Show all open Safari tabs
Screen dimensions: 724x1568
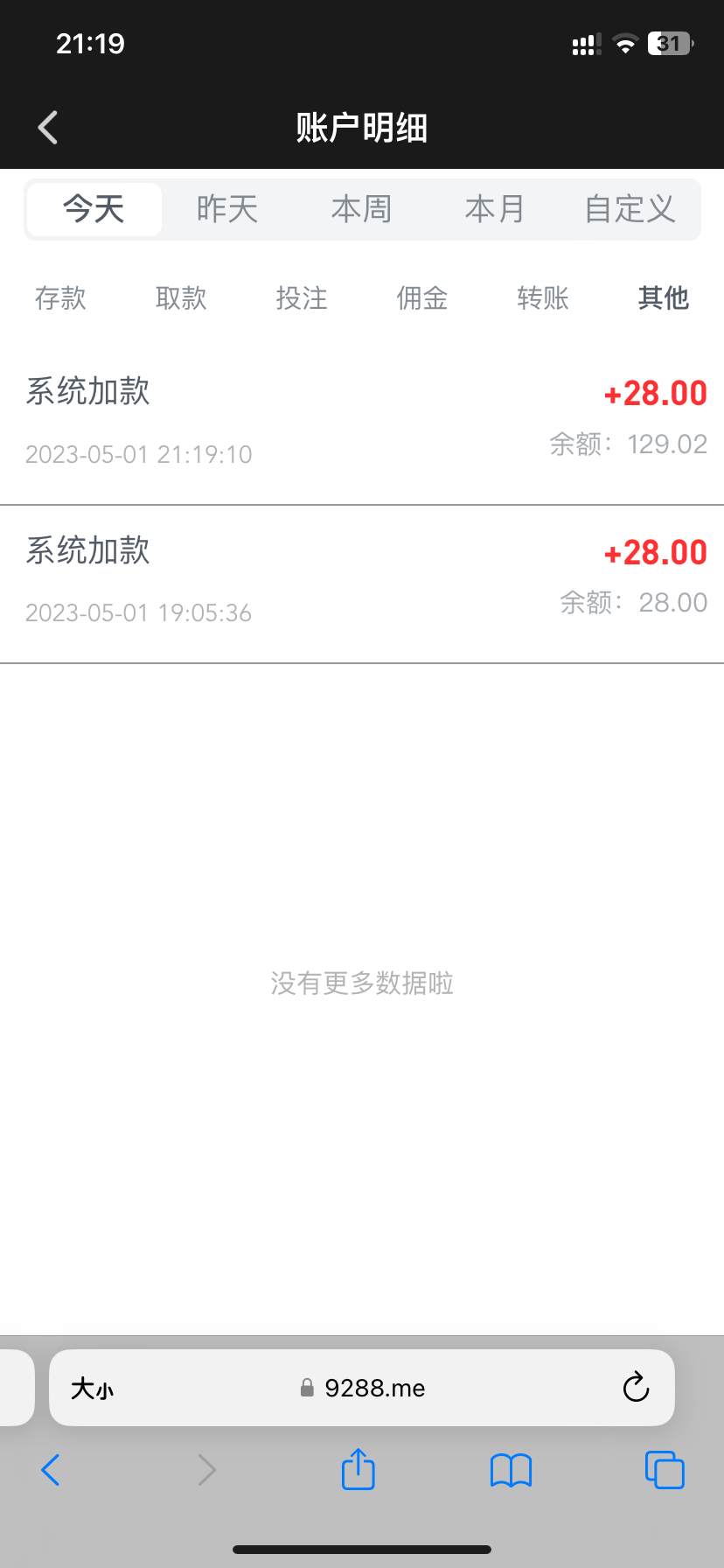point(665,1470)
